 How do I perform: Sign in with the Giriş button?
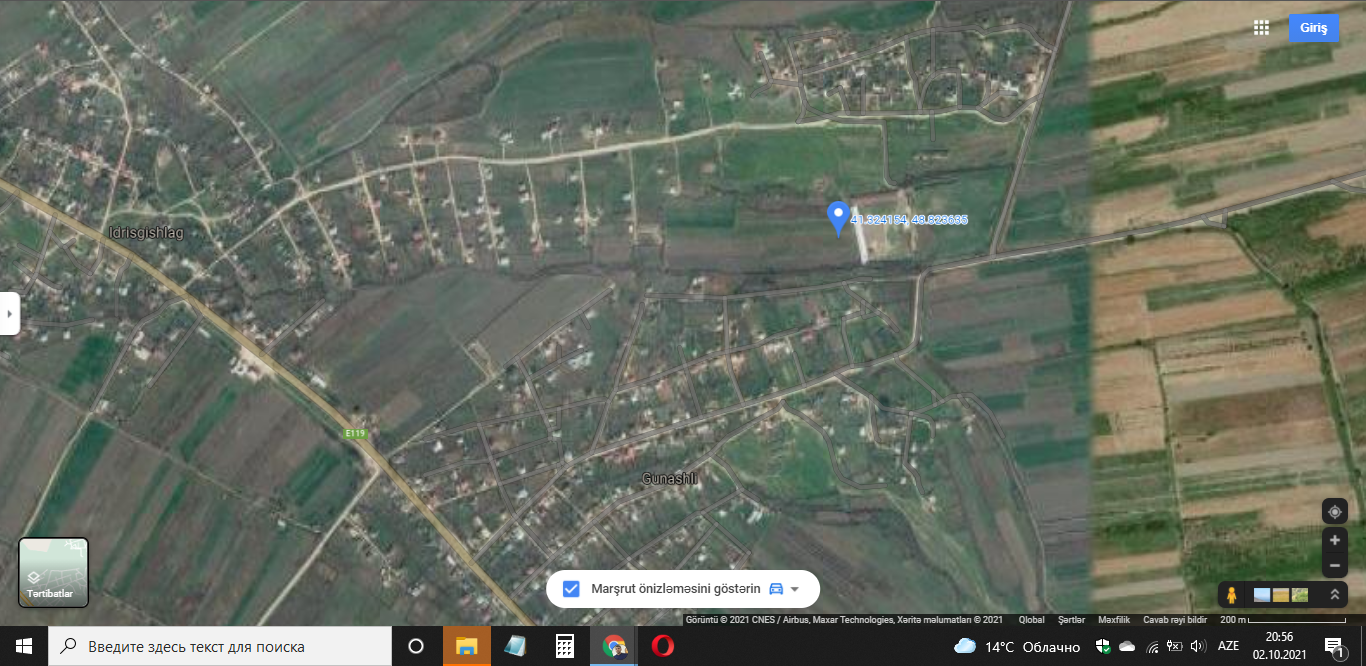pos(1314,28)
